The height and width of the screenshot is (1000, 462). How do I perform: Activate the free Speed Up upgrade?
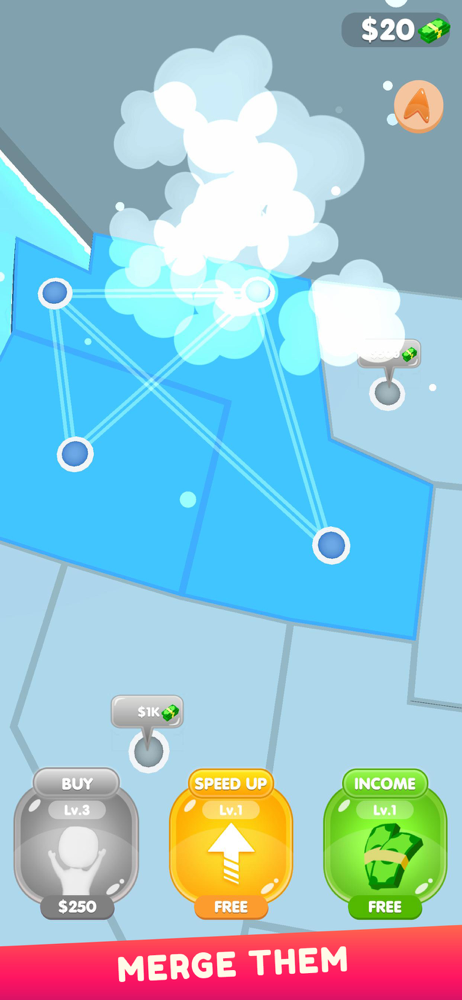(x=231, y=843)
